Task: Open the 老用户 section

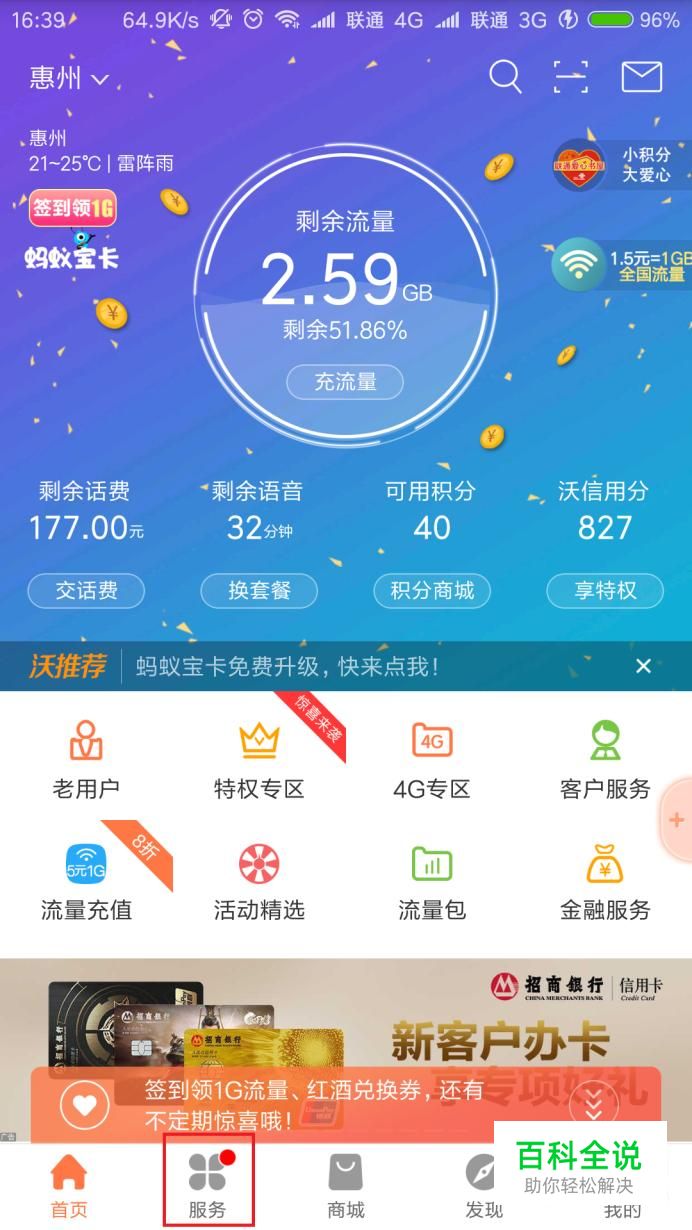Action: pyautogui.click(x=86, y=758)
